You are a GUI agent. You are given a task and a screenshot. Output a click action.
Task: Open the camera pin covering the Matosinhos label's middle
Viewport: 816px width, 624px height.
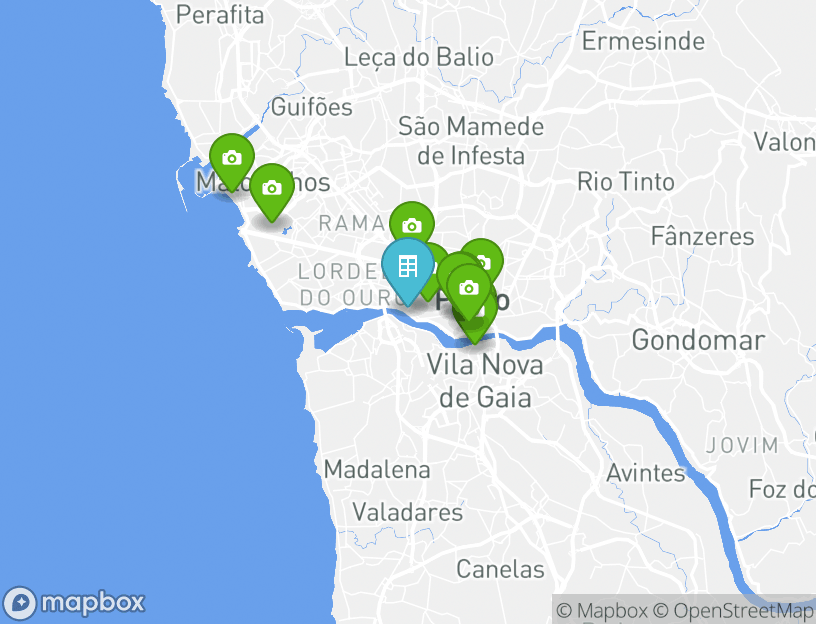tap(271, 187)
